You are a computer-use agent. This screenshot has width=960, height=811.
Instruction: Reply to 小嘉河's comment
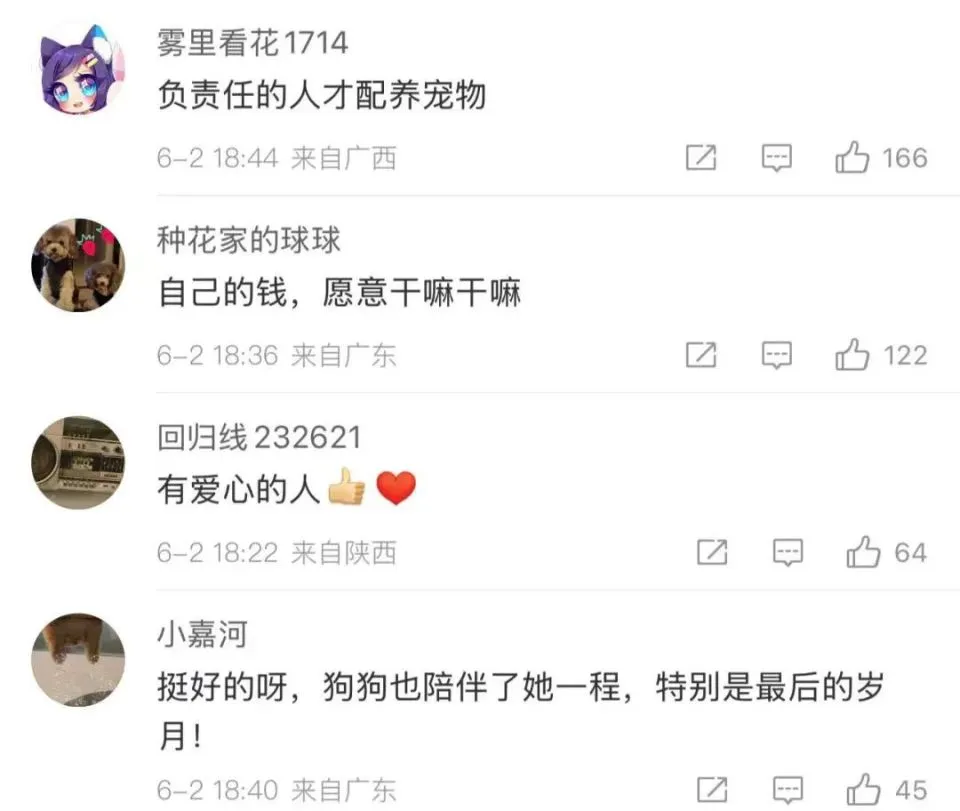click(x=788, y=789)
